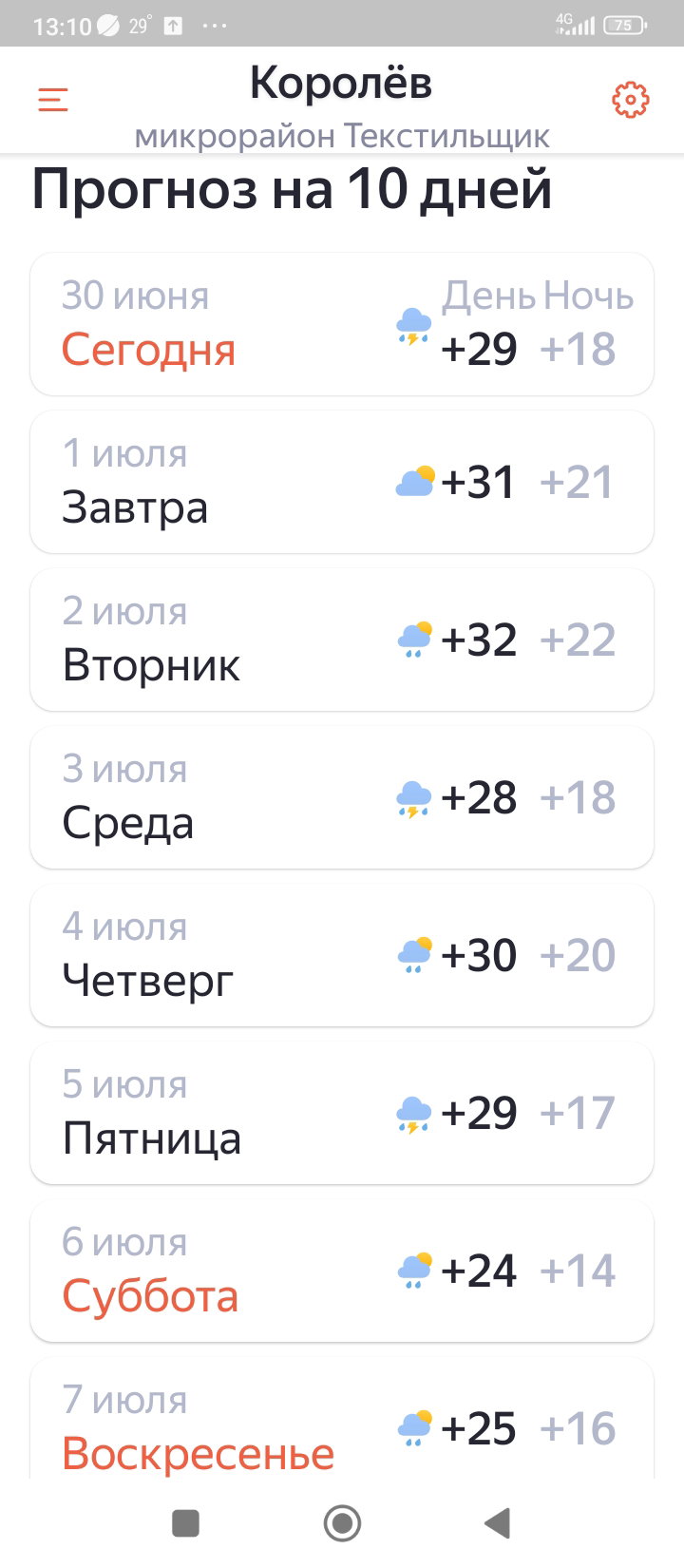
Task: Open the settings gear
Action: (x=630, y=100)
